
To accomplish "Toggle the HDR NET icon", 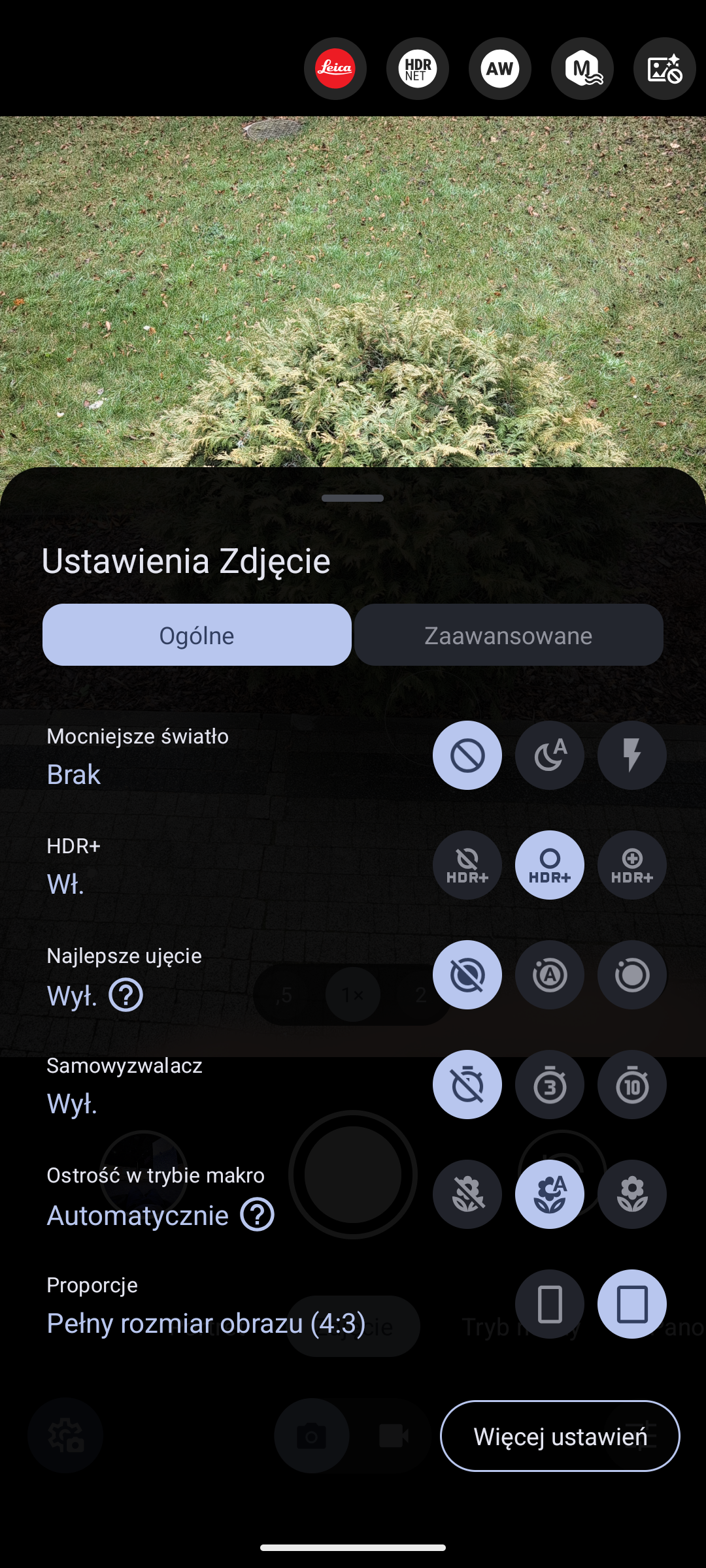I will tap(417, 69).
